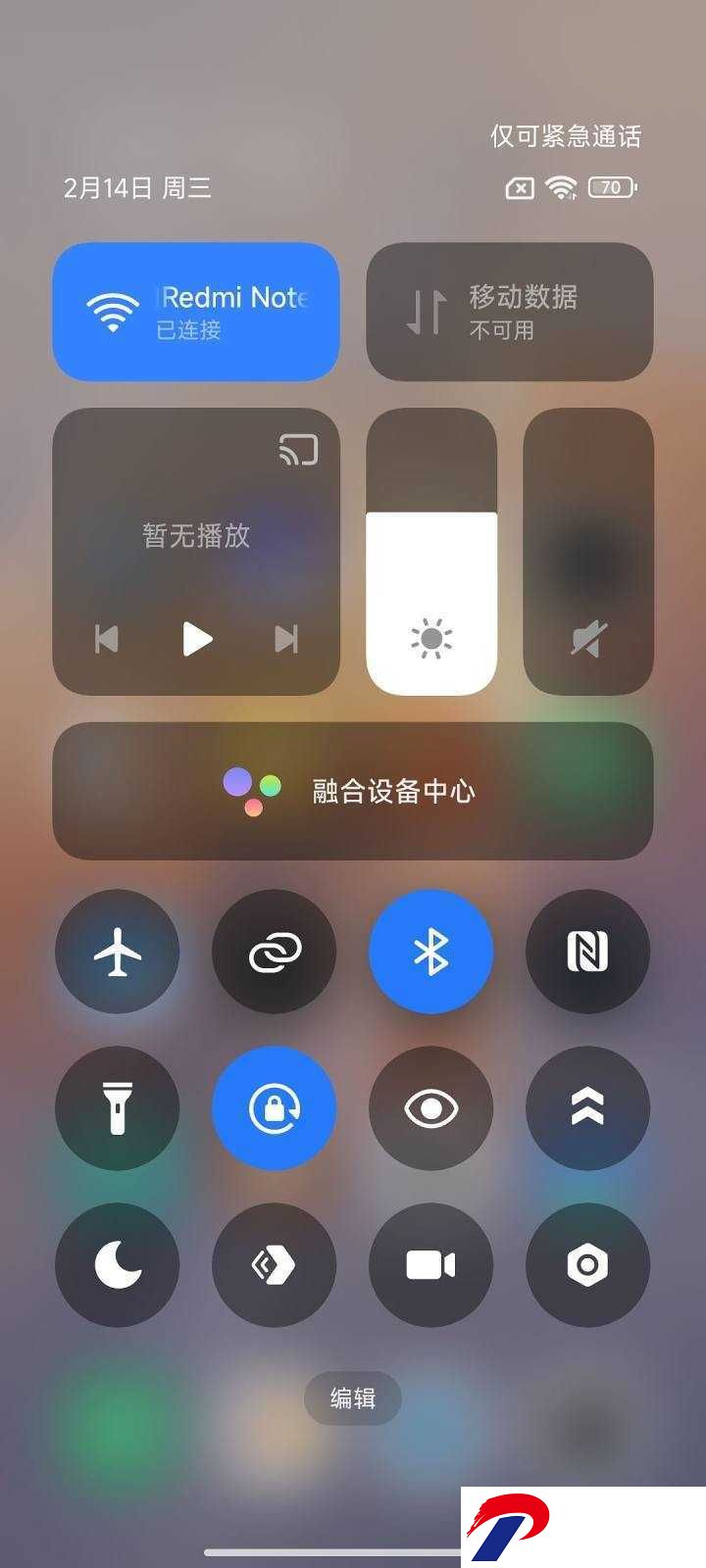Tap the 移动数据 mobile data tile
The width and height of the screenshot is (706, 1568).
[x=510, y=312]
